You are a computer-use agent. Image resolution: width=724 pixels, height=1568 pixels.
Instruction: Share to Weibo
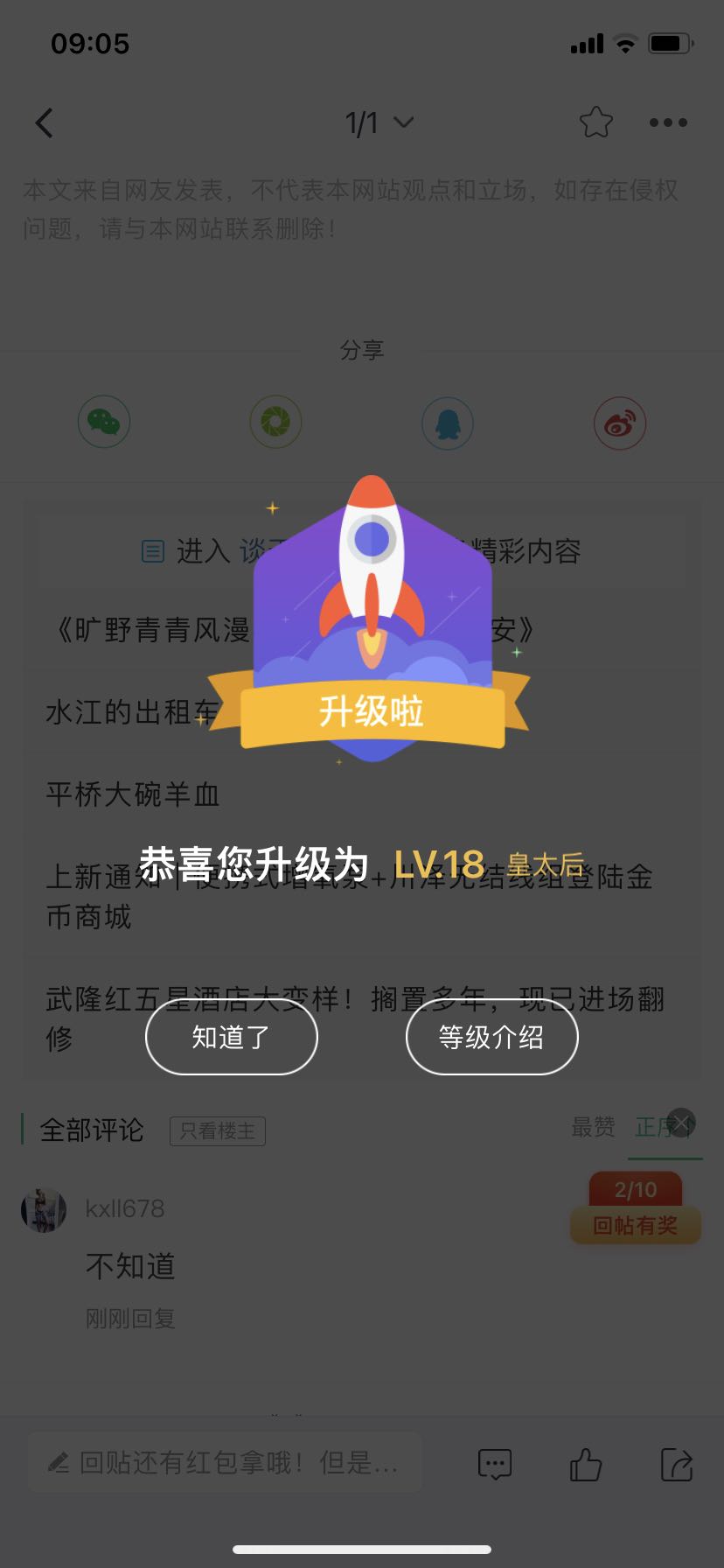click(x=620, y=423)
